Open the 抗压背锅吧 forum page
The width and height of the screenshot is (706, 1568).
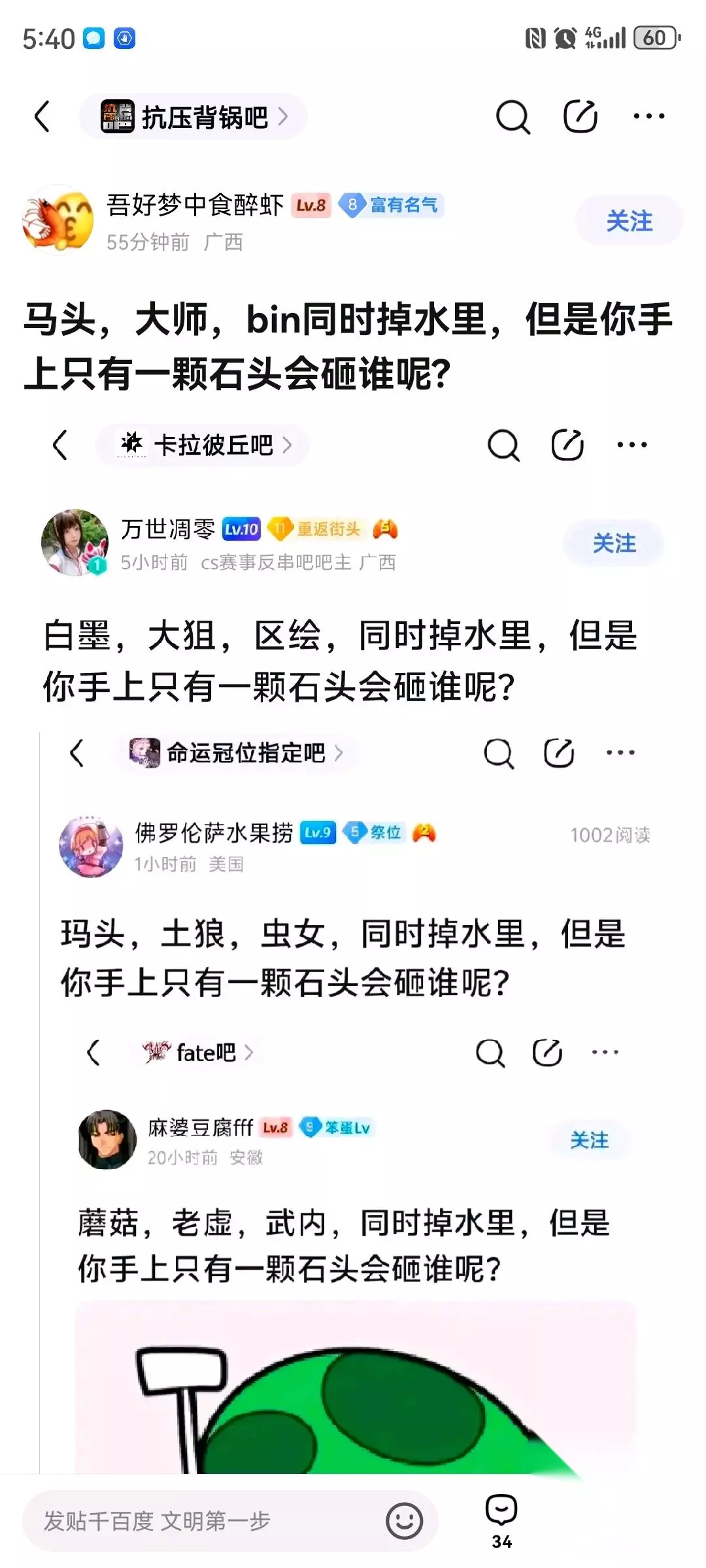point(193,117)
